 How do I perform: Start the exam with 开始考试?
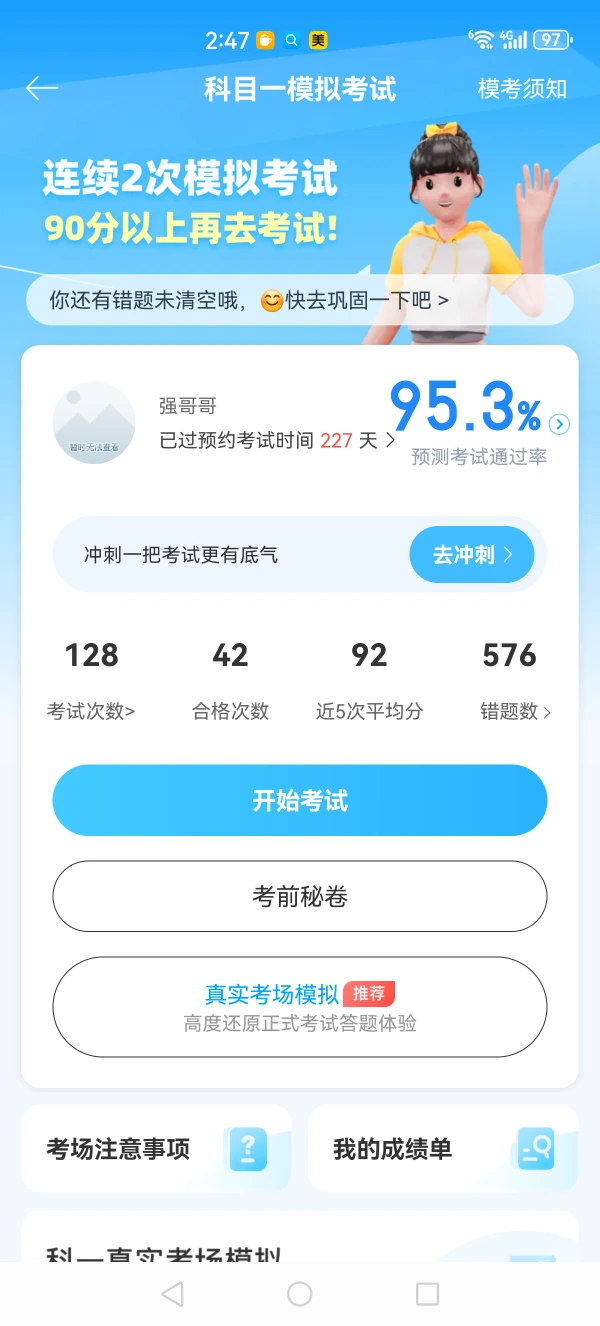click(x=300, y=800)
